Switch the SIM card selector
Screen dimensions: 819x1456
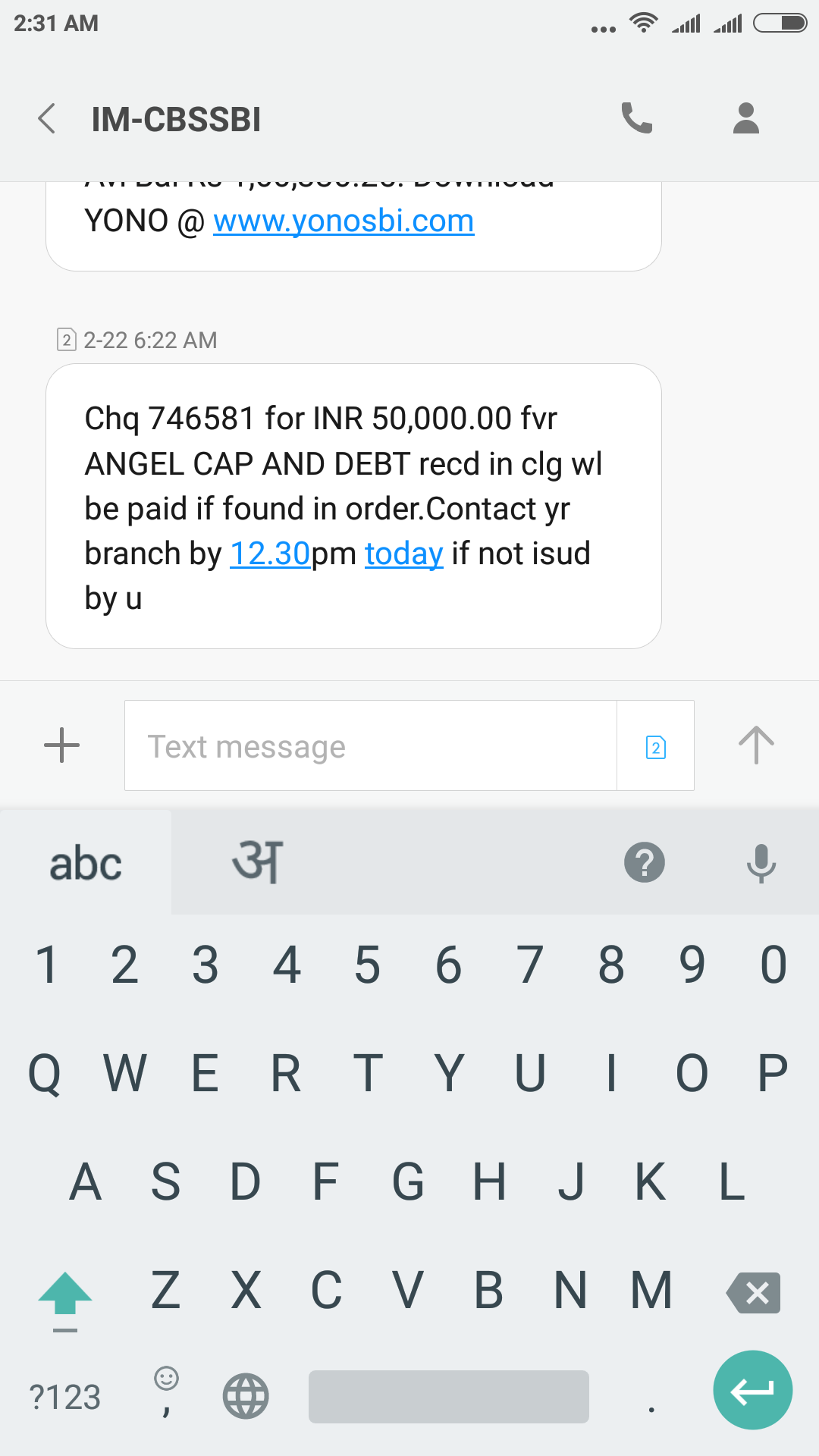click(x=656, y=747)
